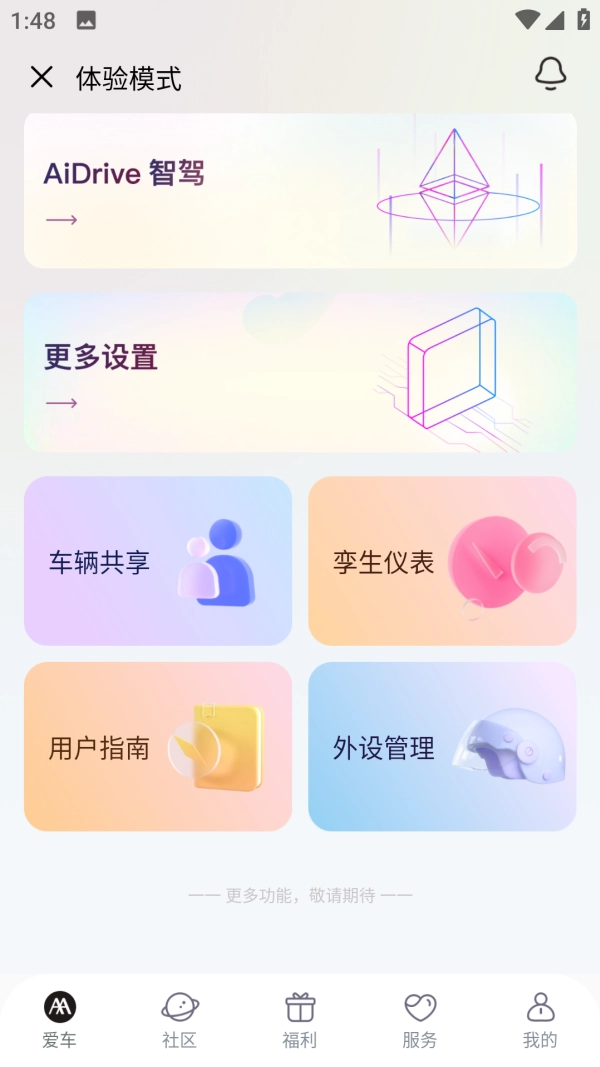Screen dimensions: 600x1067
Task: Switch to the 我的 tab
Action: tap(540, 1019)
